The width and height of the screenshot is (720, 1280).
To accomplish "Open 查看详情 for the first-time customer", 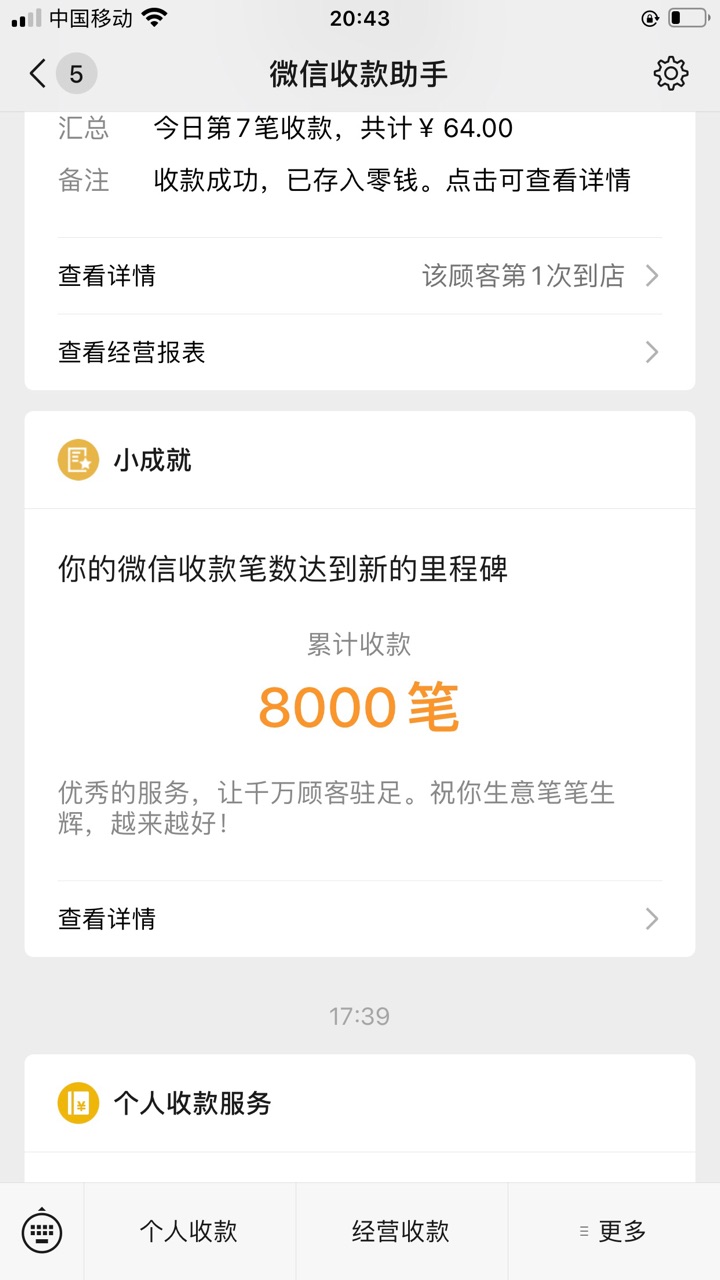I will (360, 276).
